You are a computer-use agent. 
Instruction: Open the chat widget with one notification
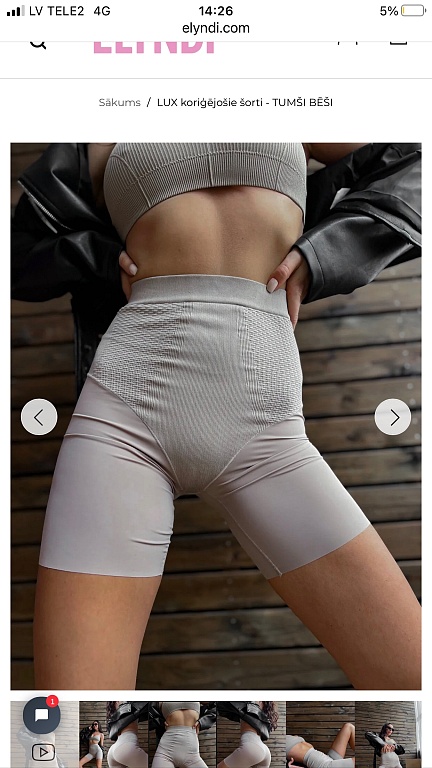(42, 715)
